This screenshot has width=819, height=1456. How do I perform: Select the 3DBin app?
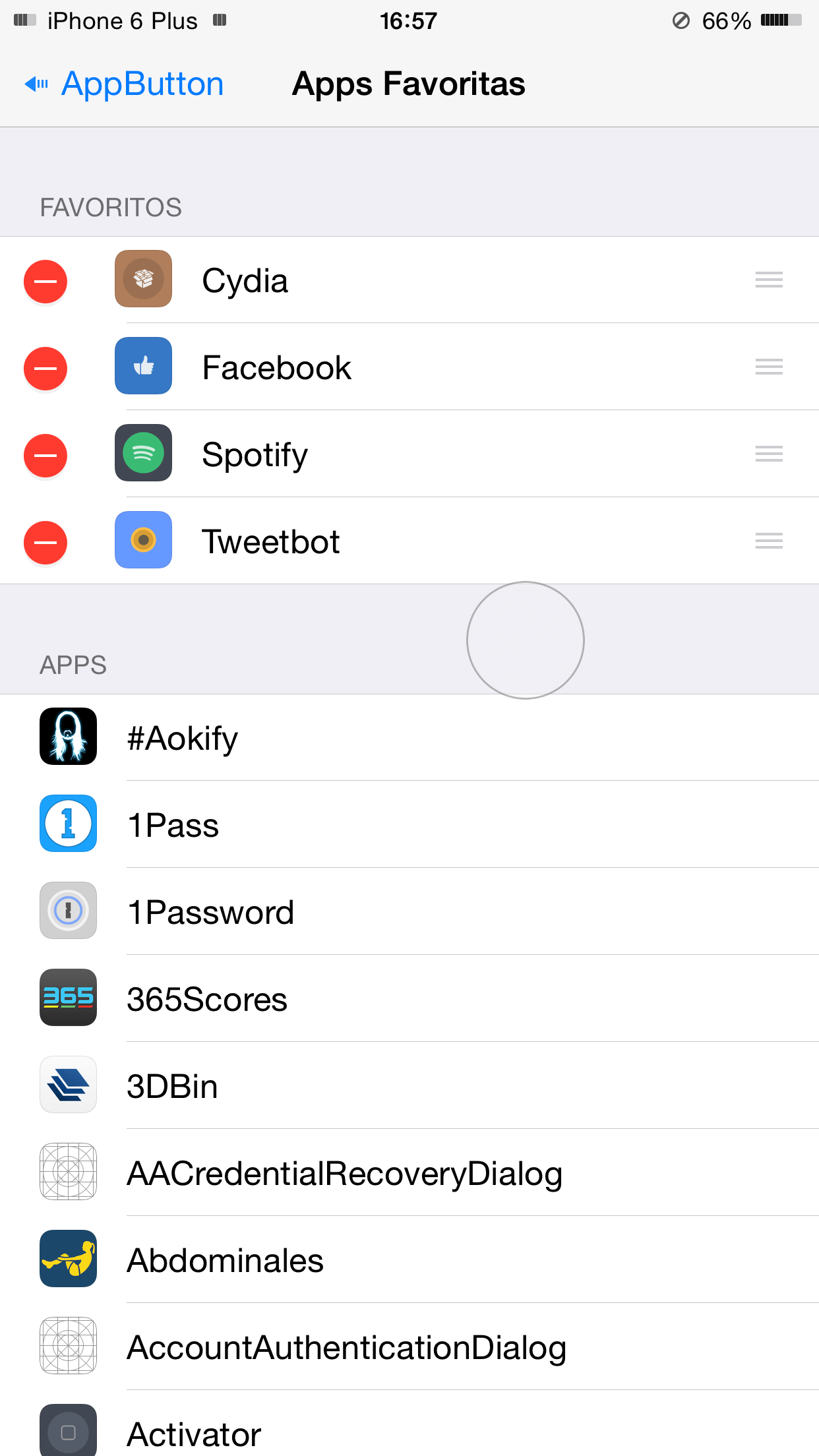click(172, 1086)
